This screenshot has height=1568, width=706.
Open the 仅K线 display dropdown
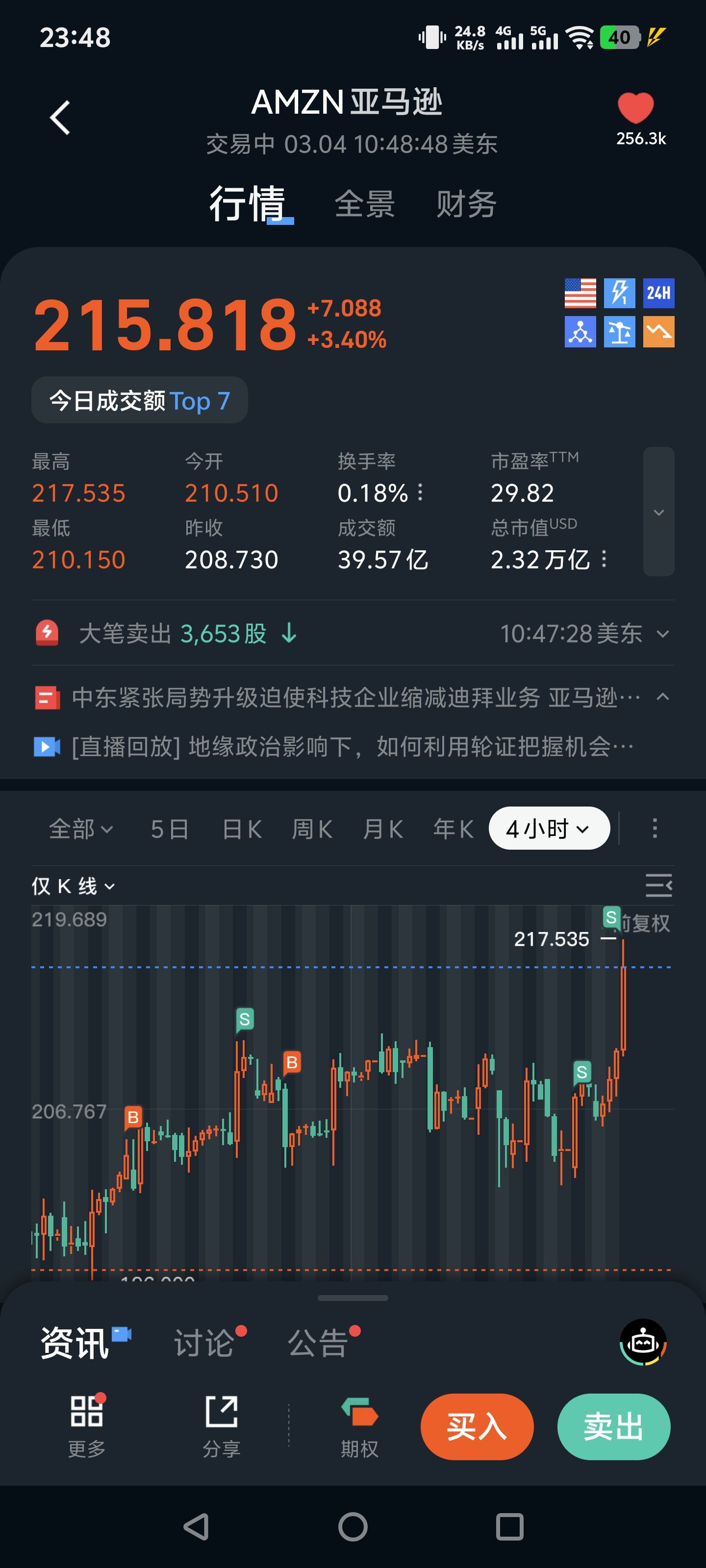click(x=73, y=886)
